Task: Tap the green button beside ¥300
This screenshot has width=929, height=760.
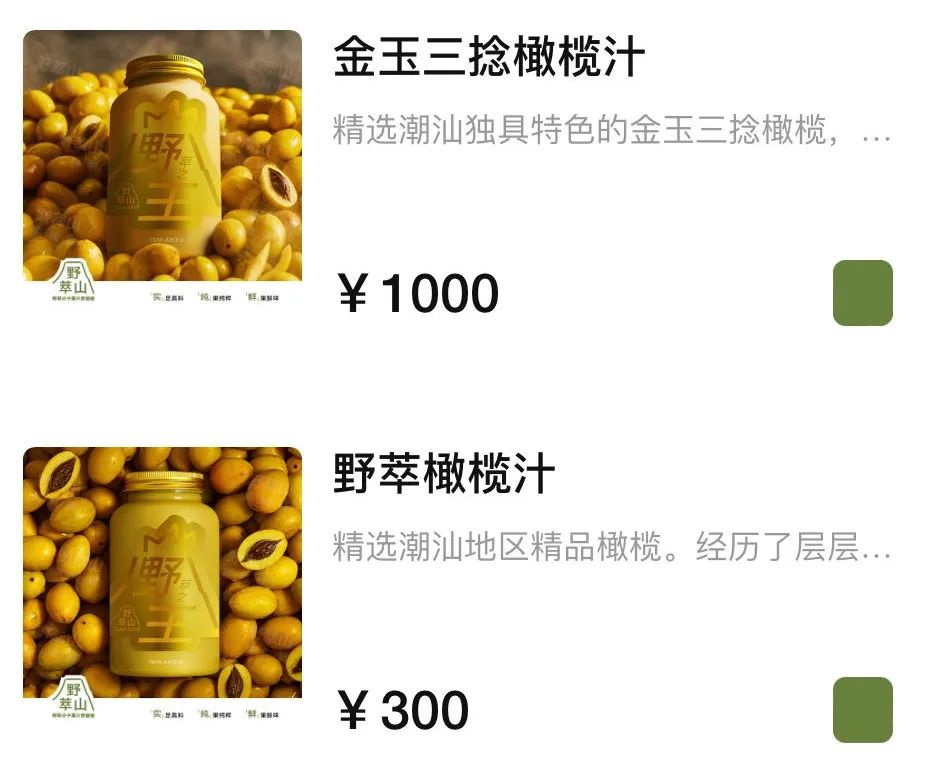Action: (x=862, y=710)
